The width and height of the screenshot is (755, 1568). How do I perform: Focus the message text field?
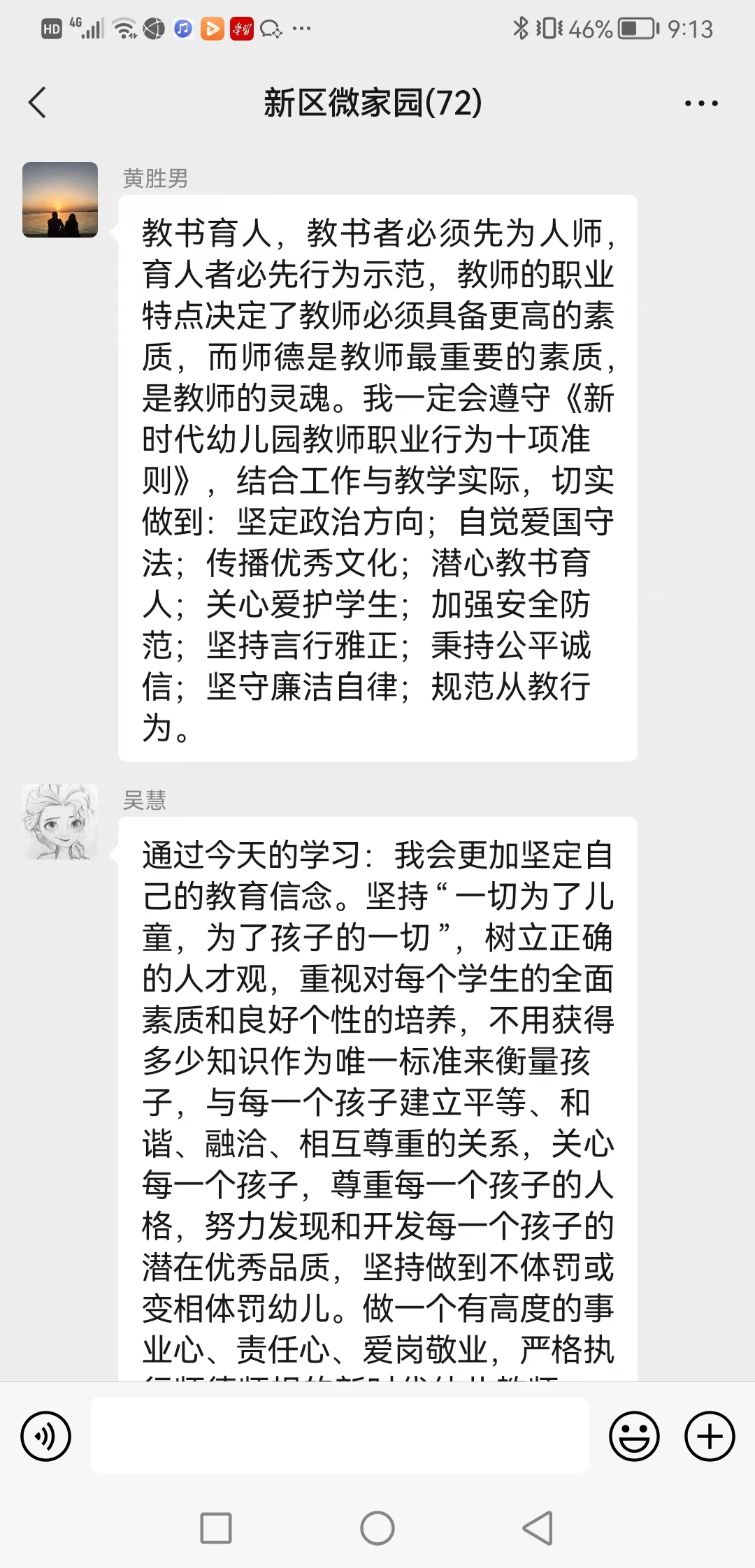click(340, 1436)
